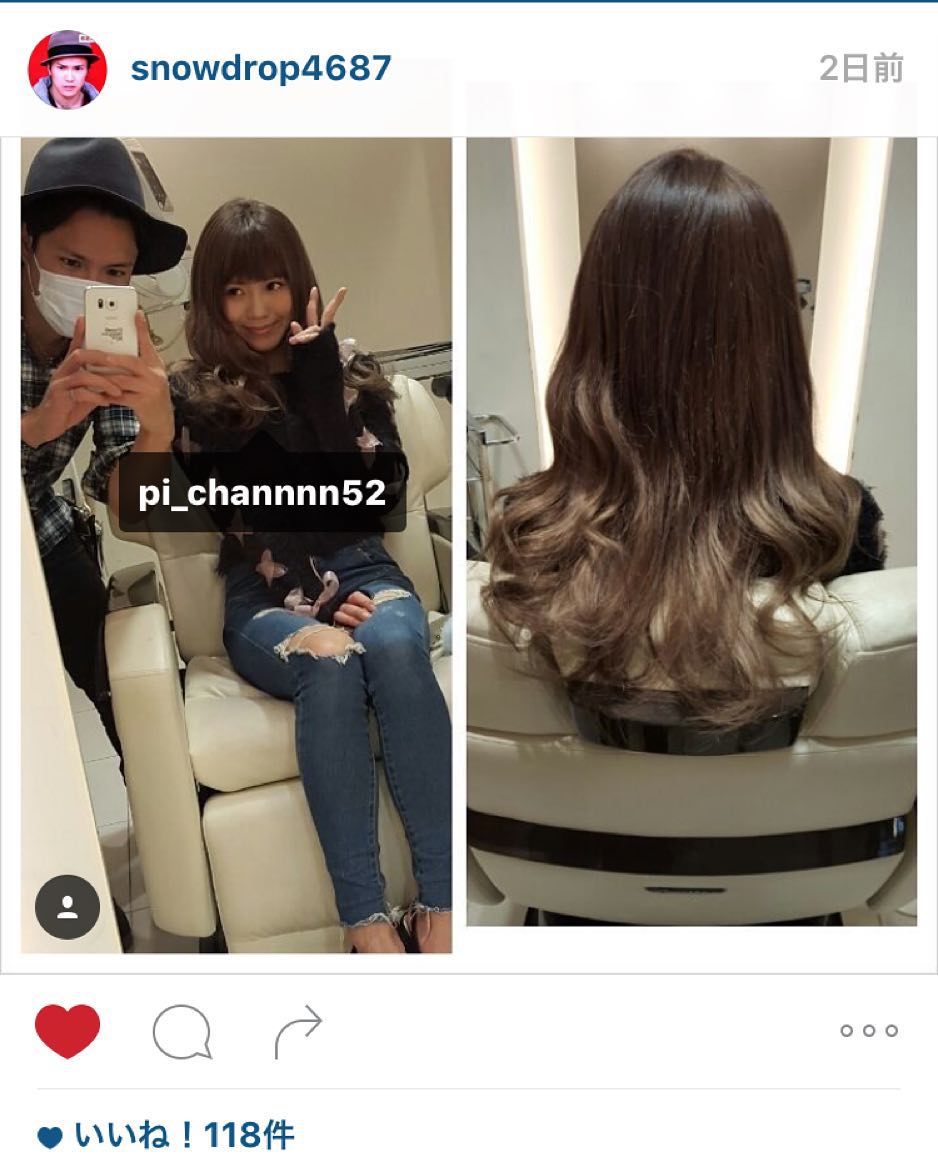Screen dimensions: 938x1172
Task: View the 118 likes list
Action: [184, 1136]
